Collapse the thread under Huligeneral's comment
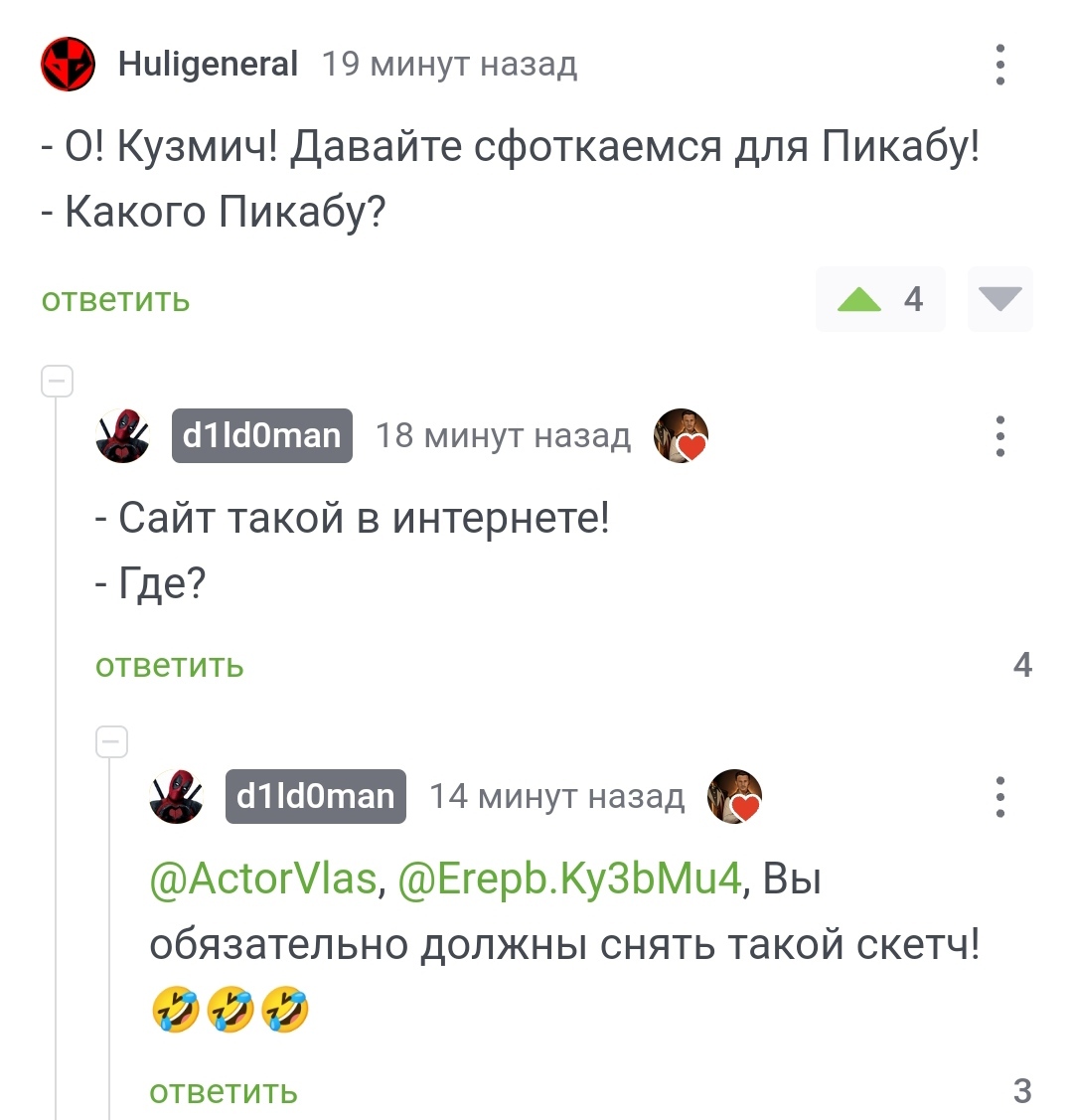The image size is (1073, 1120). pyautogui.click(x=58, y=382)
